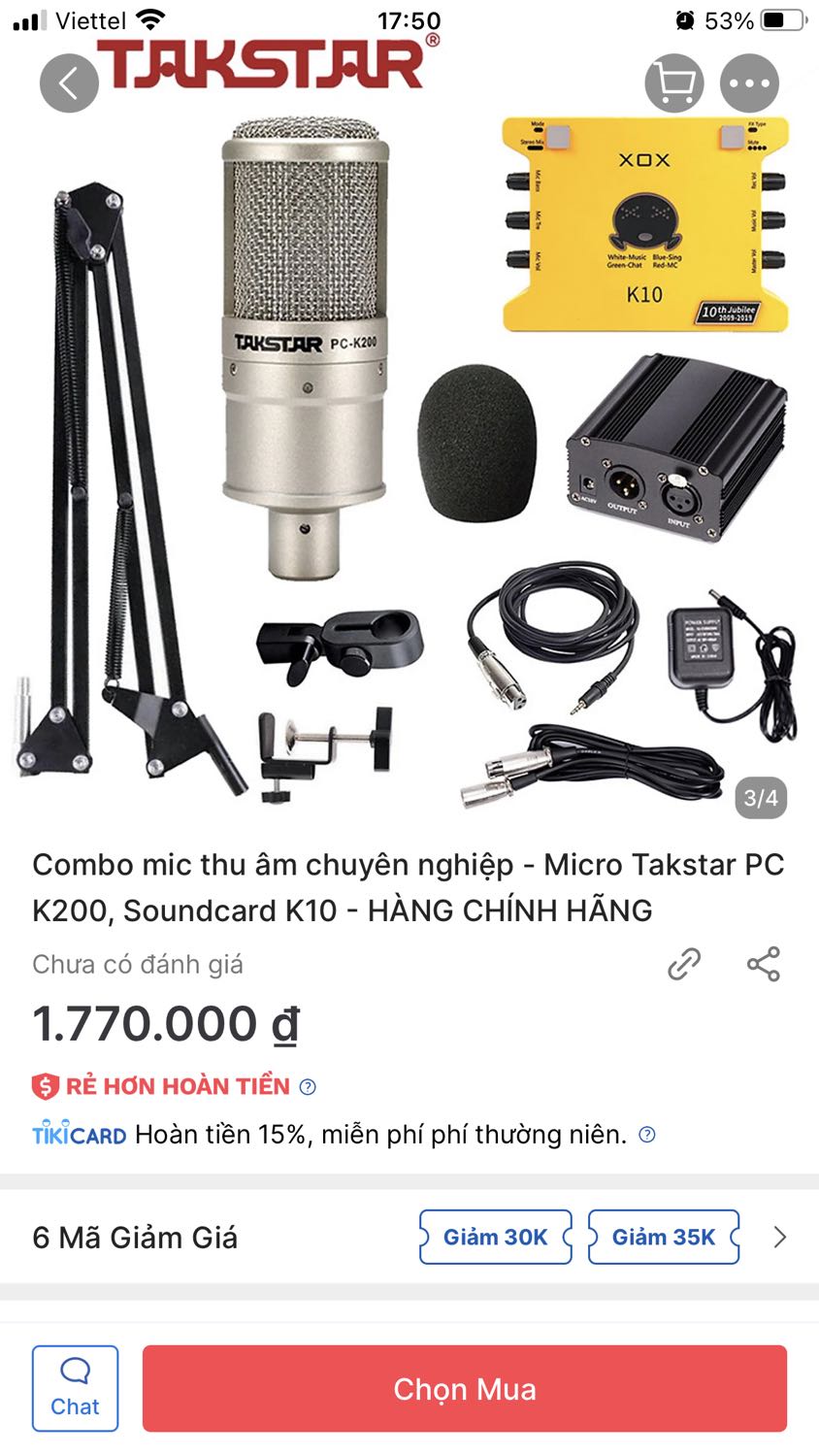Tap the info circle next to RẺ HƠN HOÀN TIỀN
The image size is (819, 1456).
pos(307,1086)
